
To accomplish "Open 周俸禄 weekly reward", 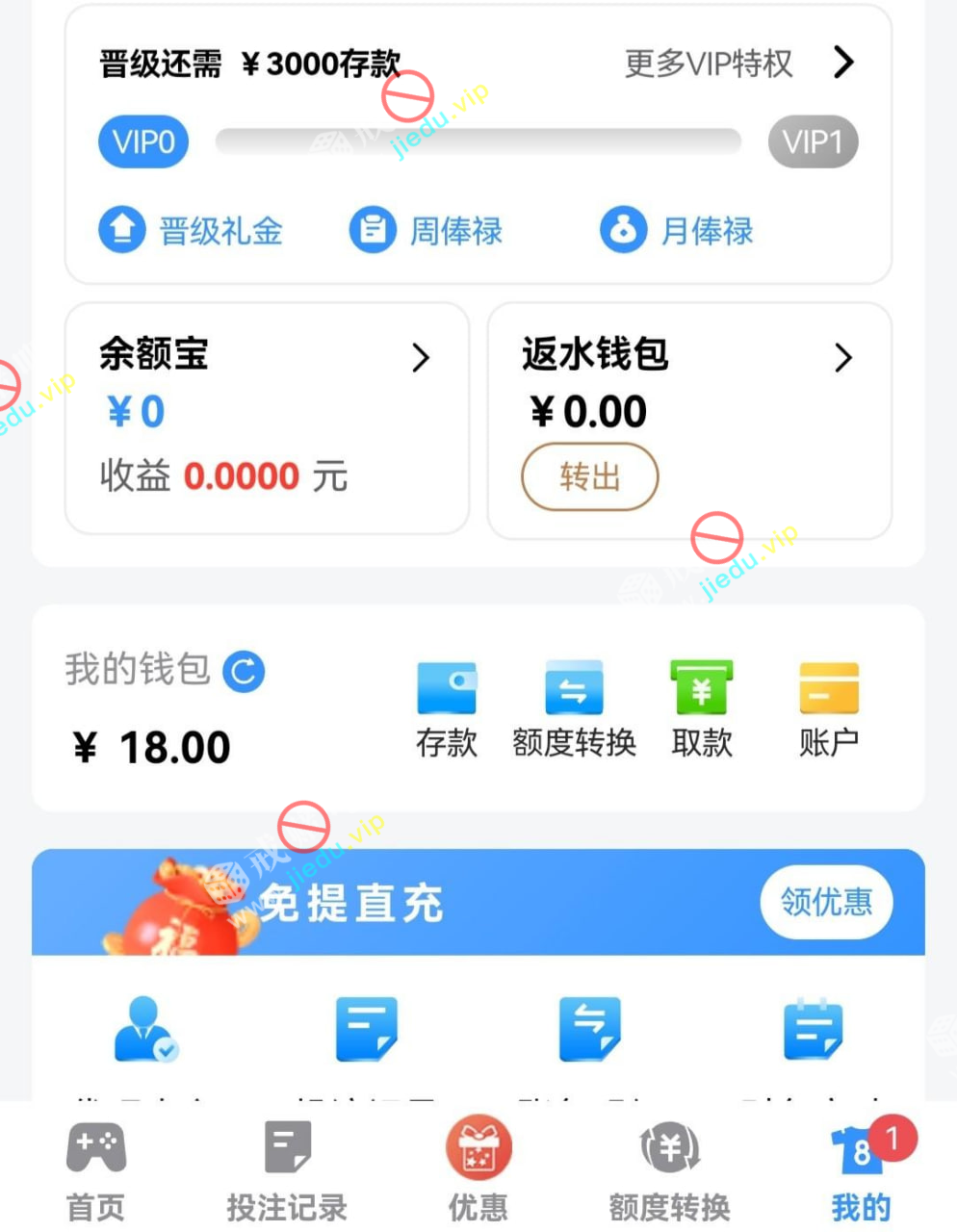I will coord(427,231).
